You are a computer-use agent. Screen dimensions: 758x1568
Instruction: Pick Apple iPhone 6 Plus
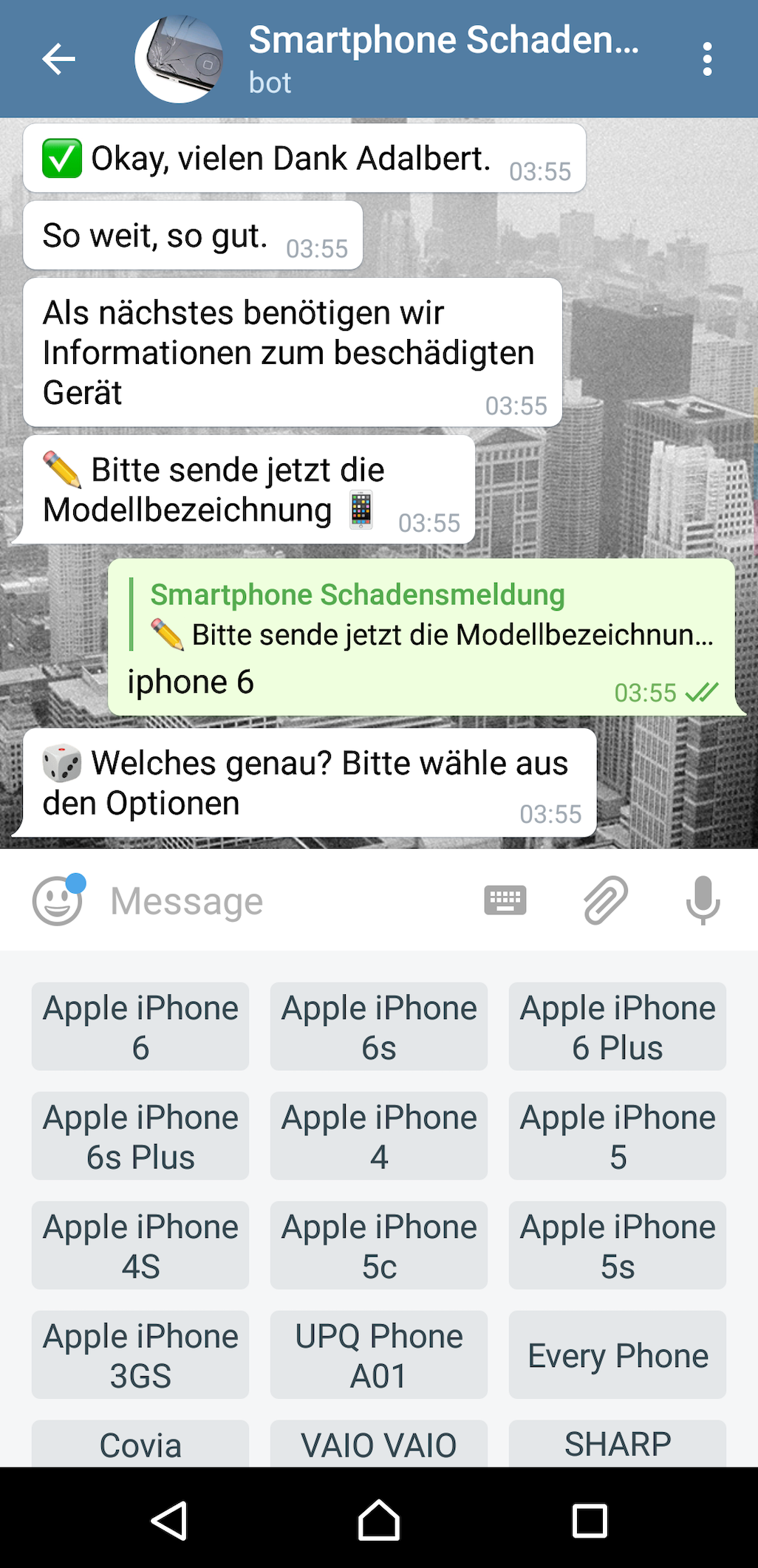[618, 1027]
